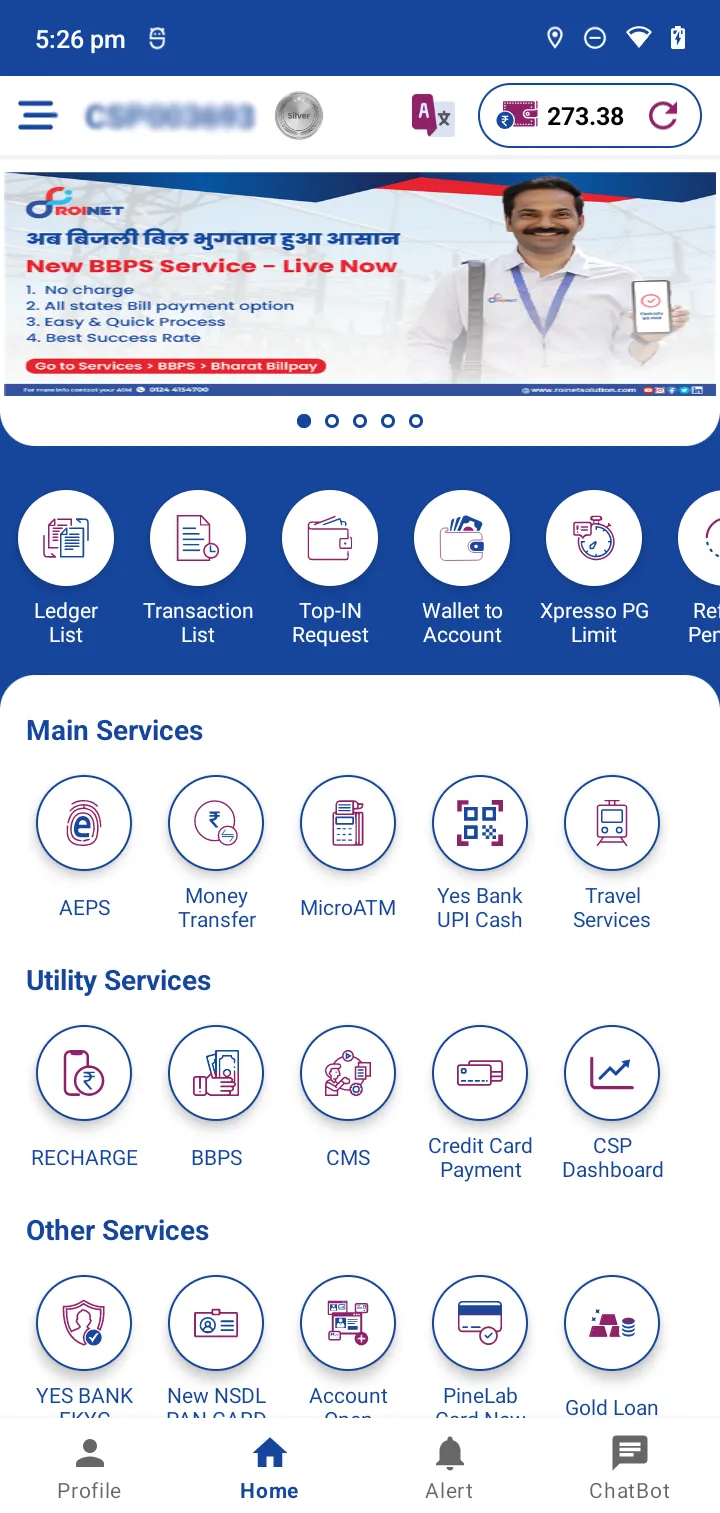Open the ChatBot tab

click(629, 1468)
